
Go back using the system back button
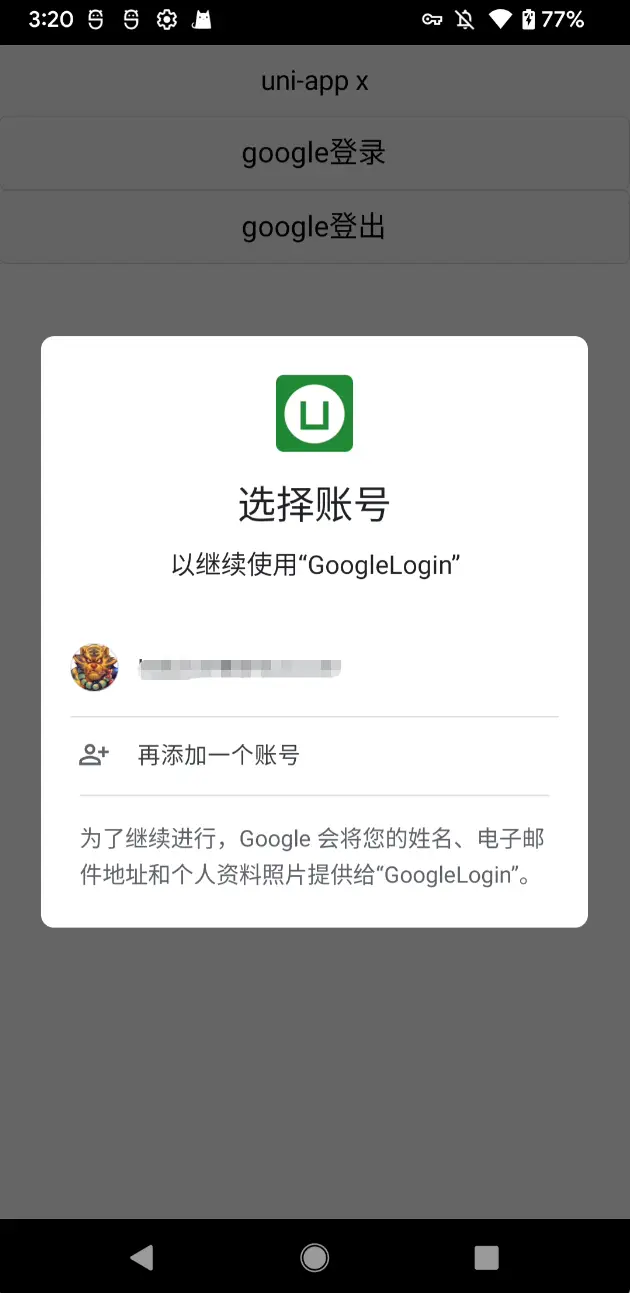pyautogui.click(x=142, y=1257)
